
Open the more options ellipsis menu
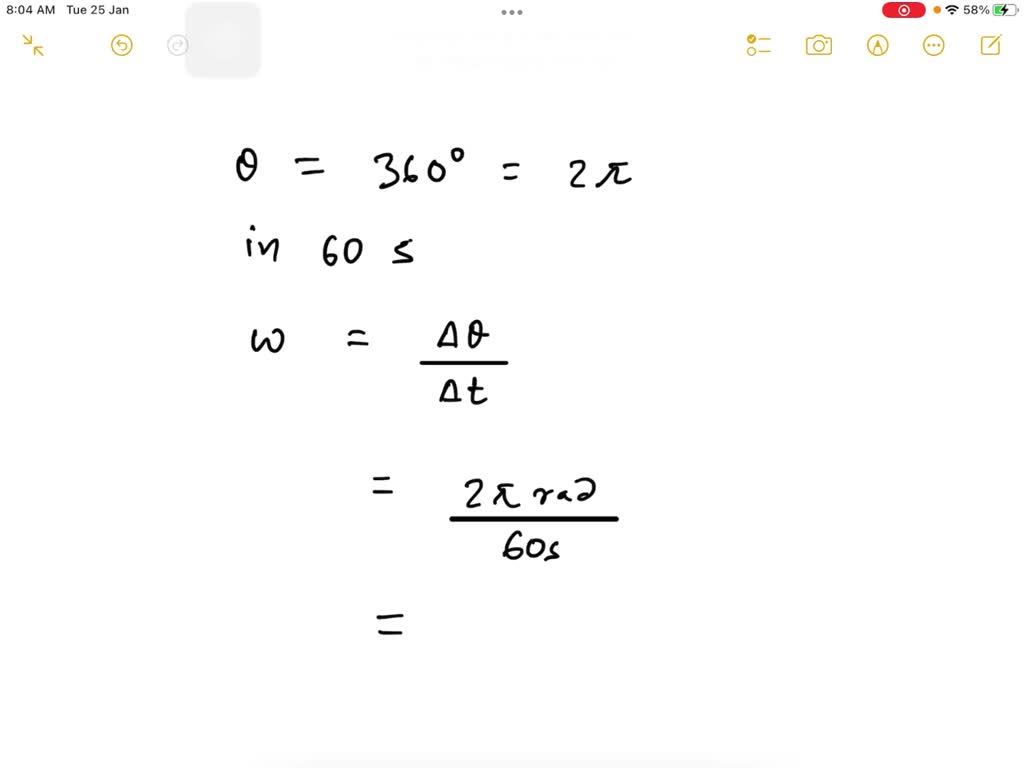click(934, 45)
